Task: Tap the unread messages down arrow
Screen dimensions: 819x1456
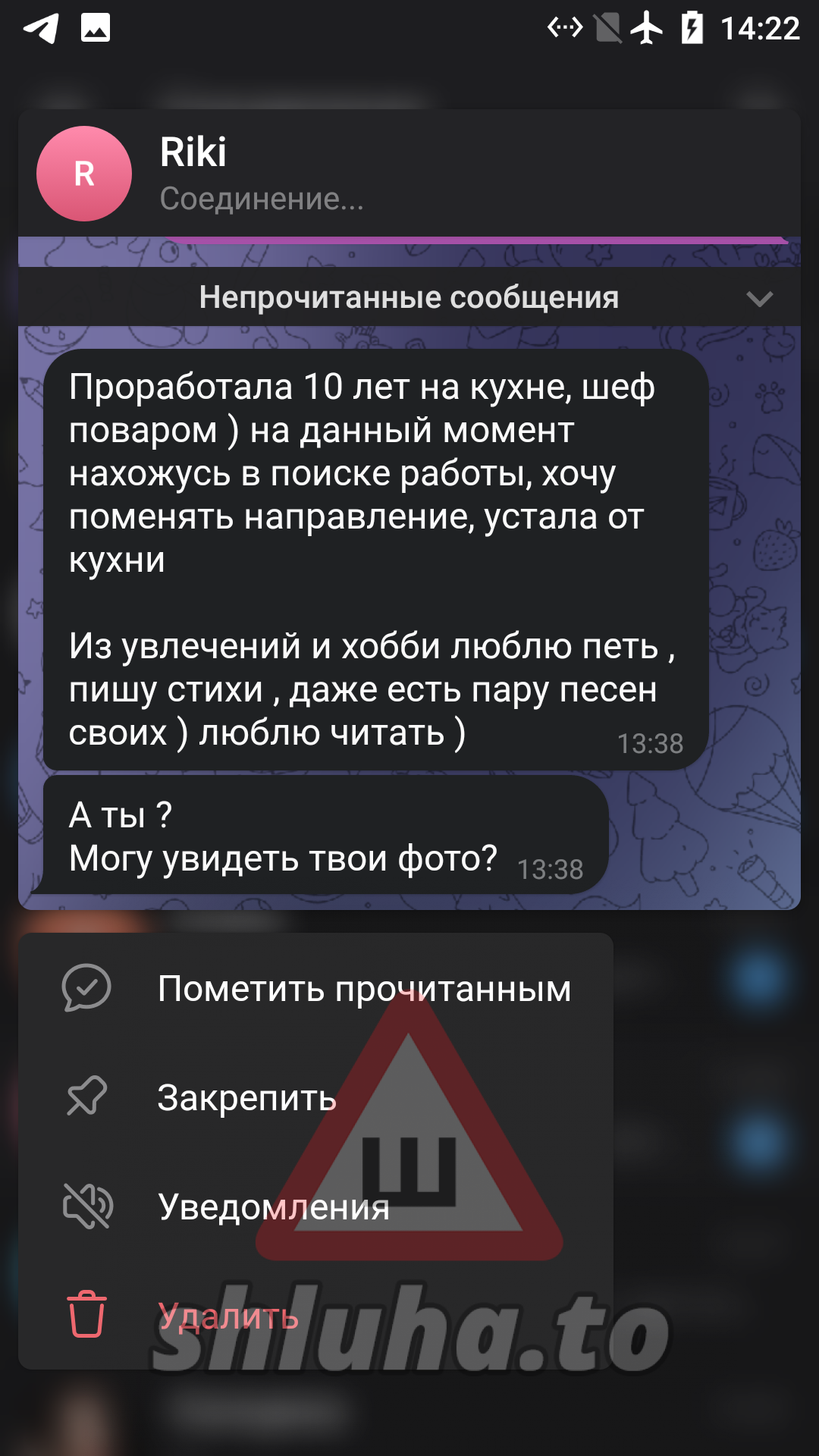Action: tap(759, 298)
